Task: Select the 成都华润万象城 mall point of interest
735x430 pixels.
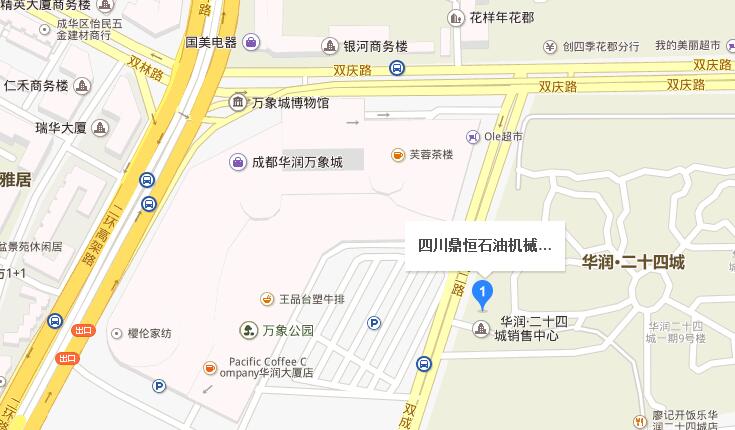Action: tap(239, 161)
